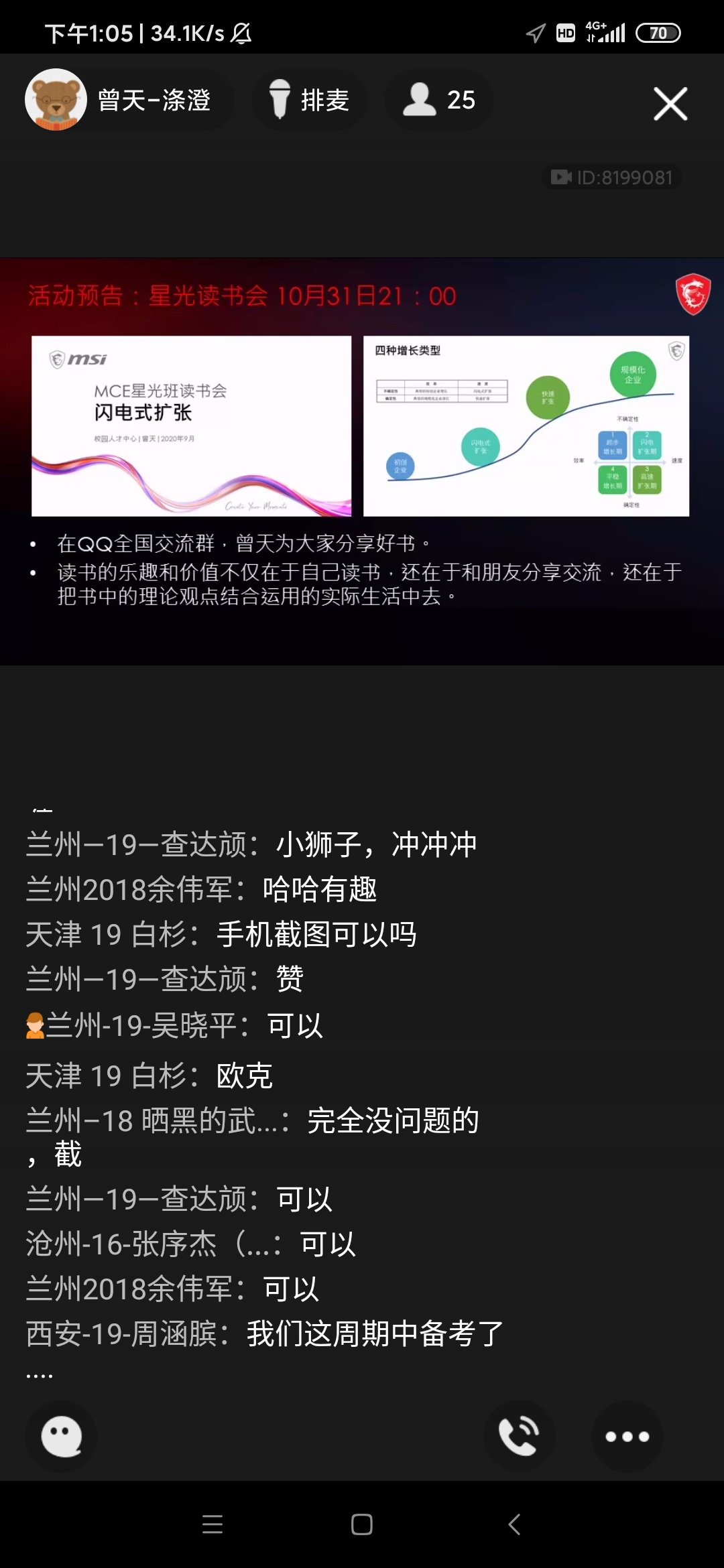Open the shared screen presentation full view
Screen dimensions: 724x1568
click(x=362, y=462)
